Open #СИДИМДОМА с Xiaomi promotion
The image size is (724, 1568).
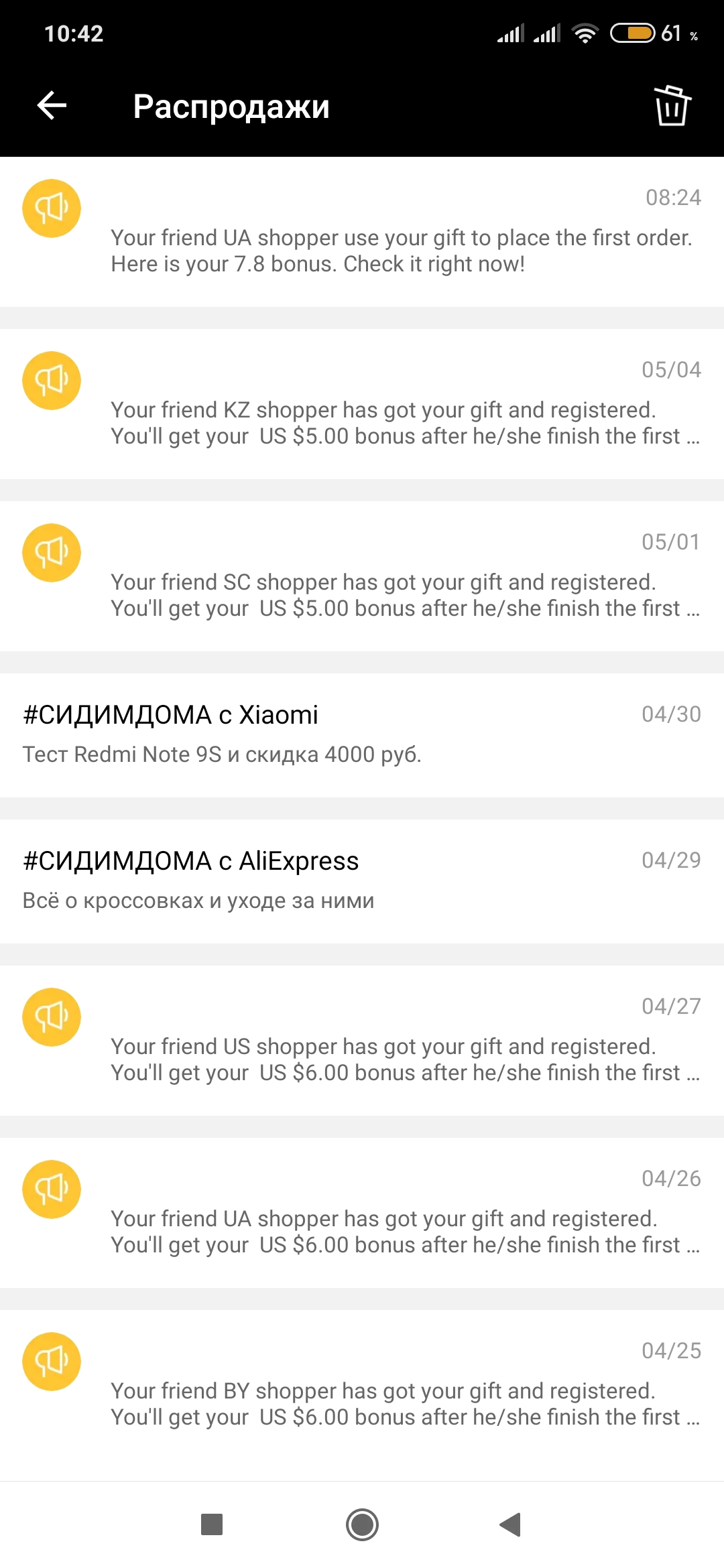tap(362, 735)
